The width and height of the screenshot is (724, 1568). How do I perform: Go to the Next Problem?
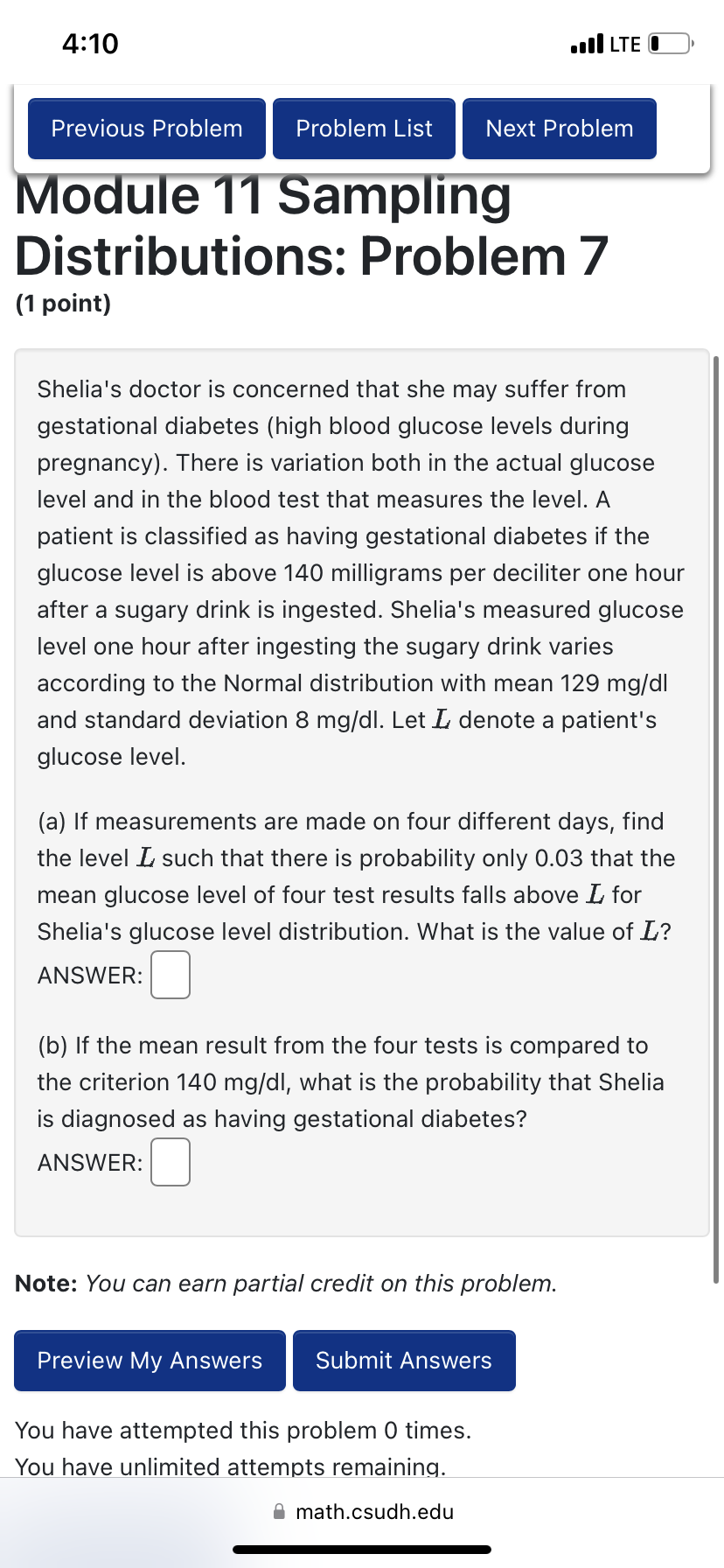(x=559, y=128)
